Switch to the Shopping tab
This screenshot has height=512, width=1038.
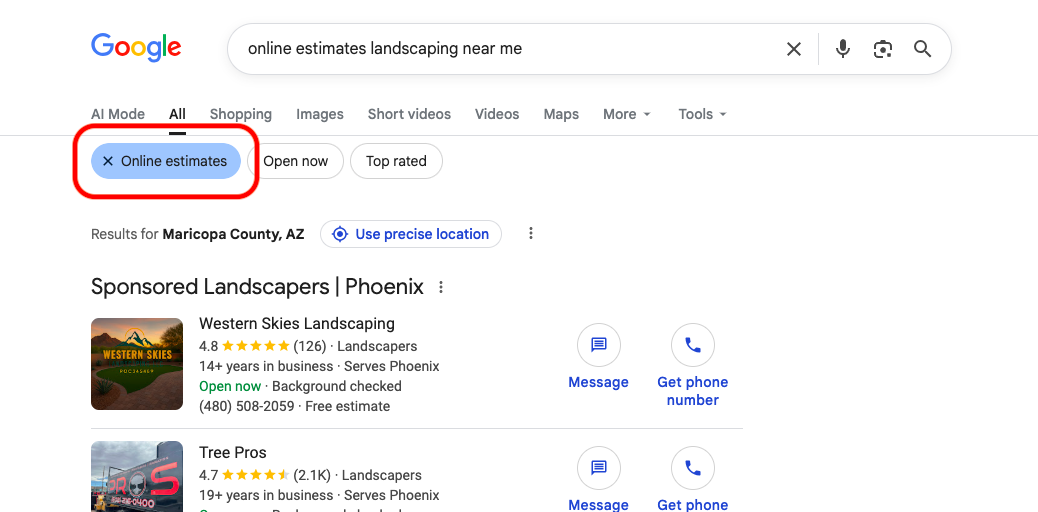pos(241,114)
